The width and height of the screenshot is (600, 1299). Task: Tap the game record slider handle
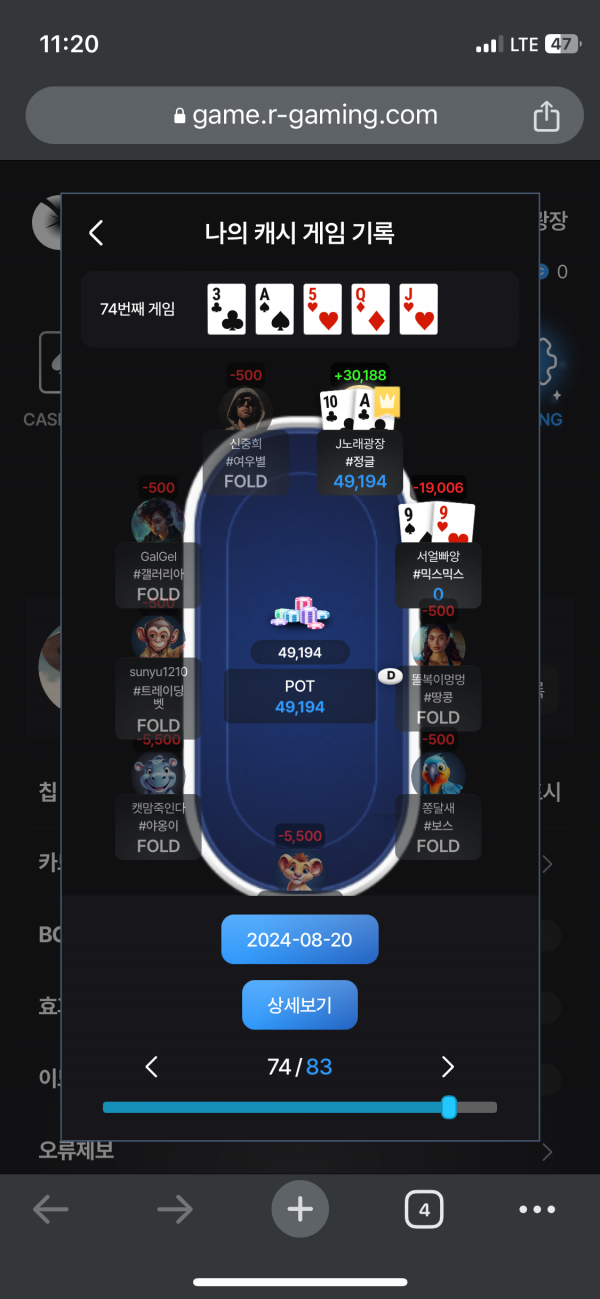449,1107
